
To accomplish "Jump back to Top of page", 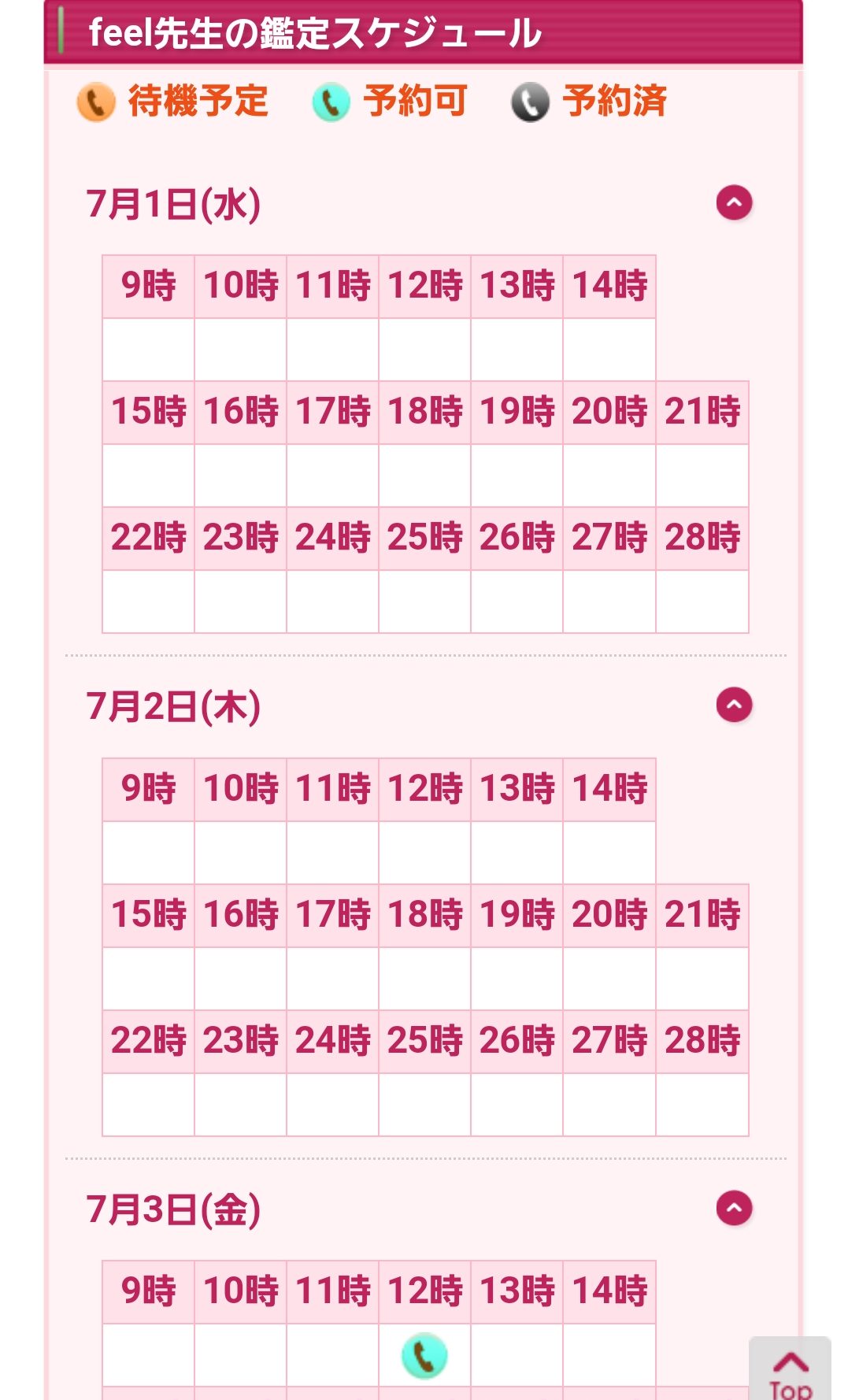I will tap(790, 1370).
